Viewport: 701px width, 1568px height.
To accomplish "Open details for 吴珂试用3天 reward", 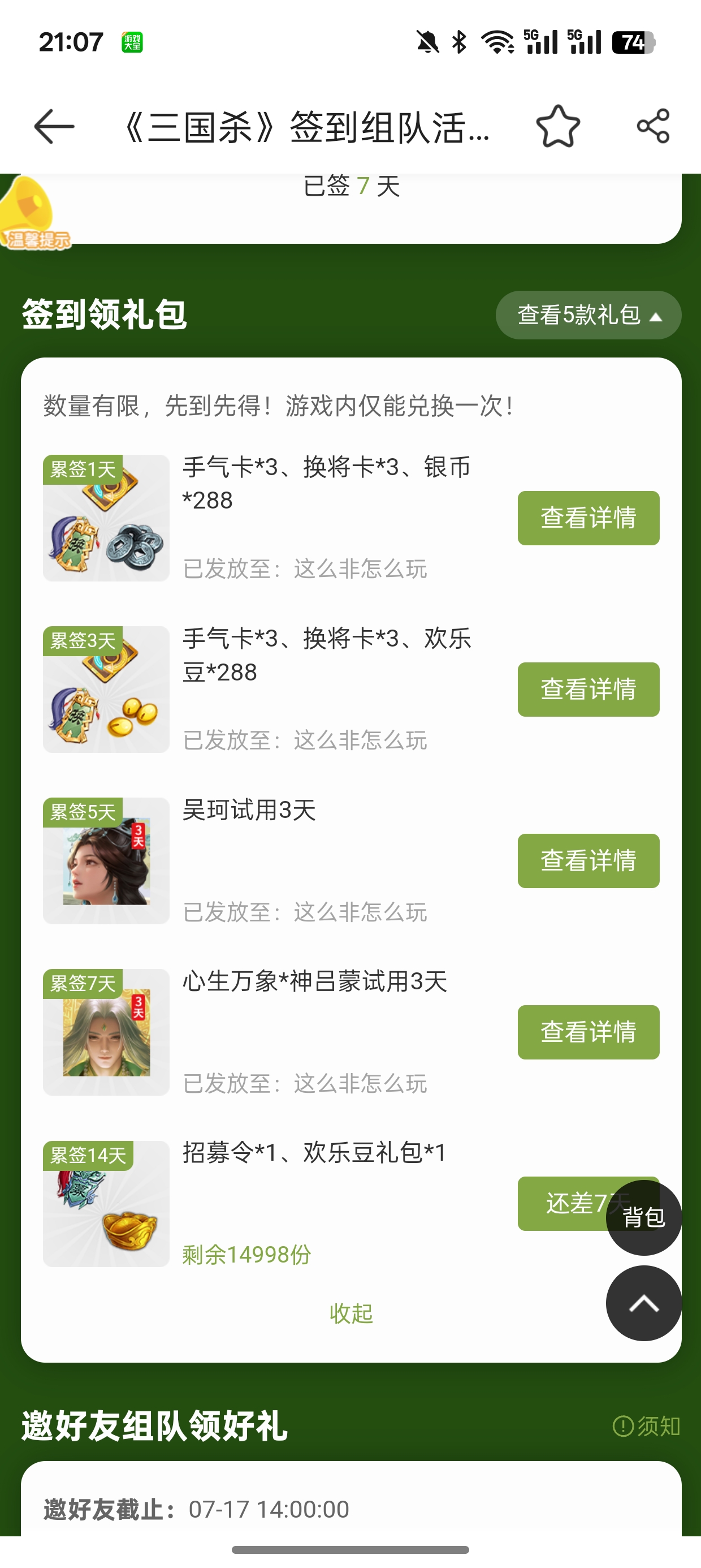I will click(588, 861).
